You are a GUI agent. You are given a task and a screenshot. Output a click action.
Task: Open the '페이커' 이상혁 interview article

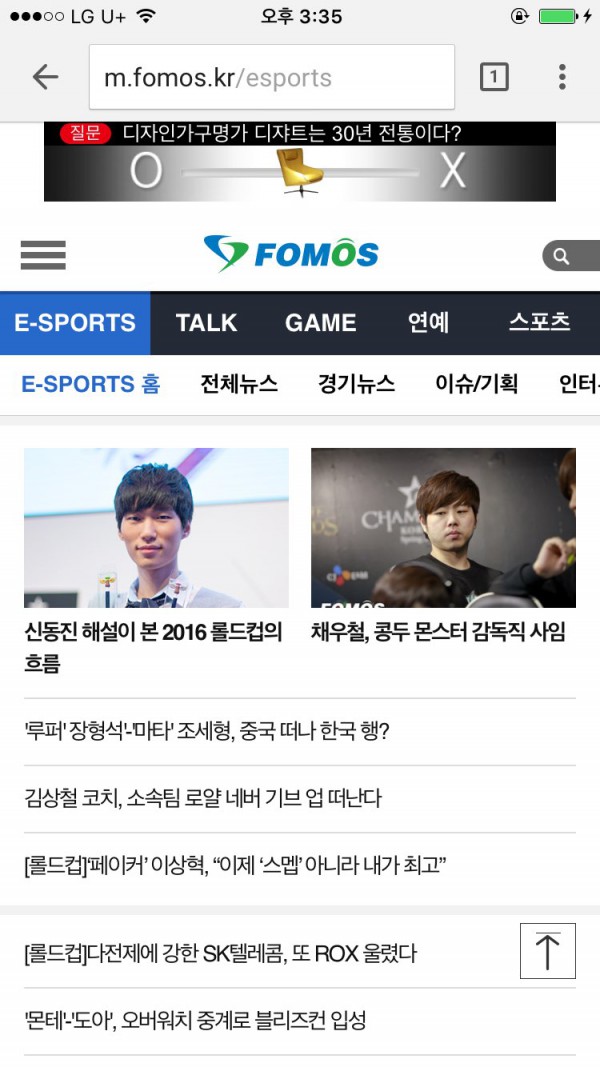coord(234,866)
